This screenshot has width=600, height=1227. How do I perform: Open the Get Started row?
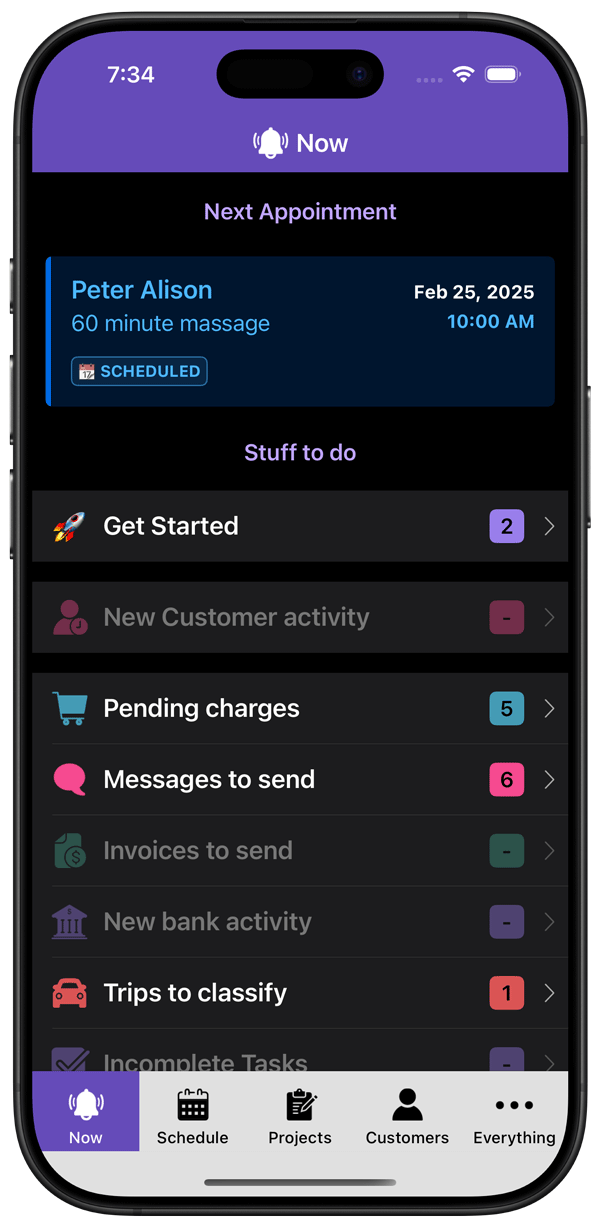(x=300, y=526)
